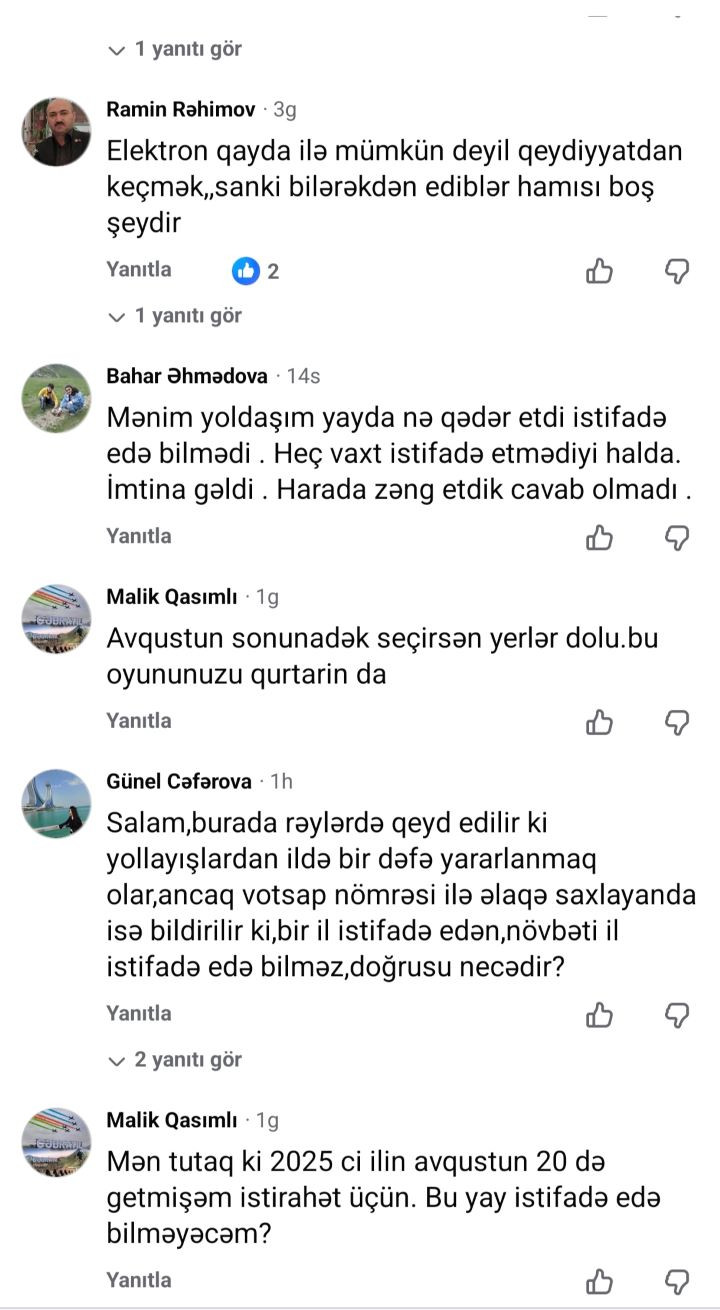Image resolution: width=720 pixels, height=1310 pixels.
Task: Reply to Bahar Əhmədova's comment
Action: [x=139, y=536]
